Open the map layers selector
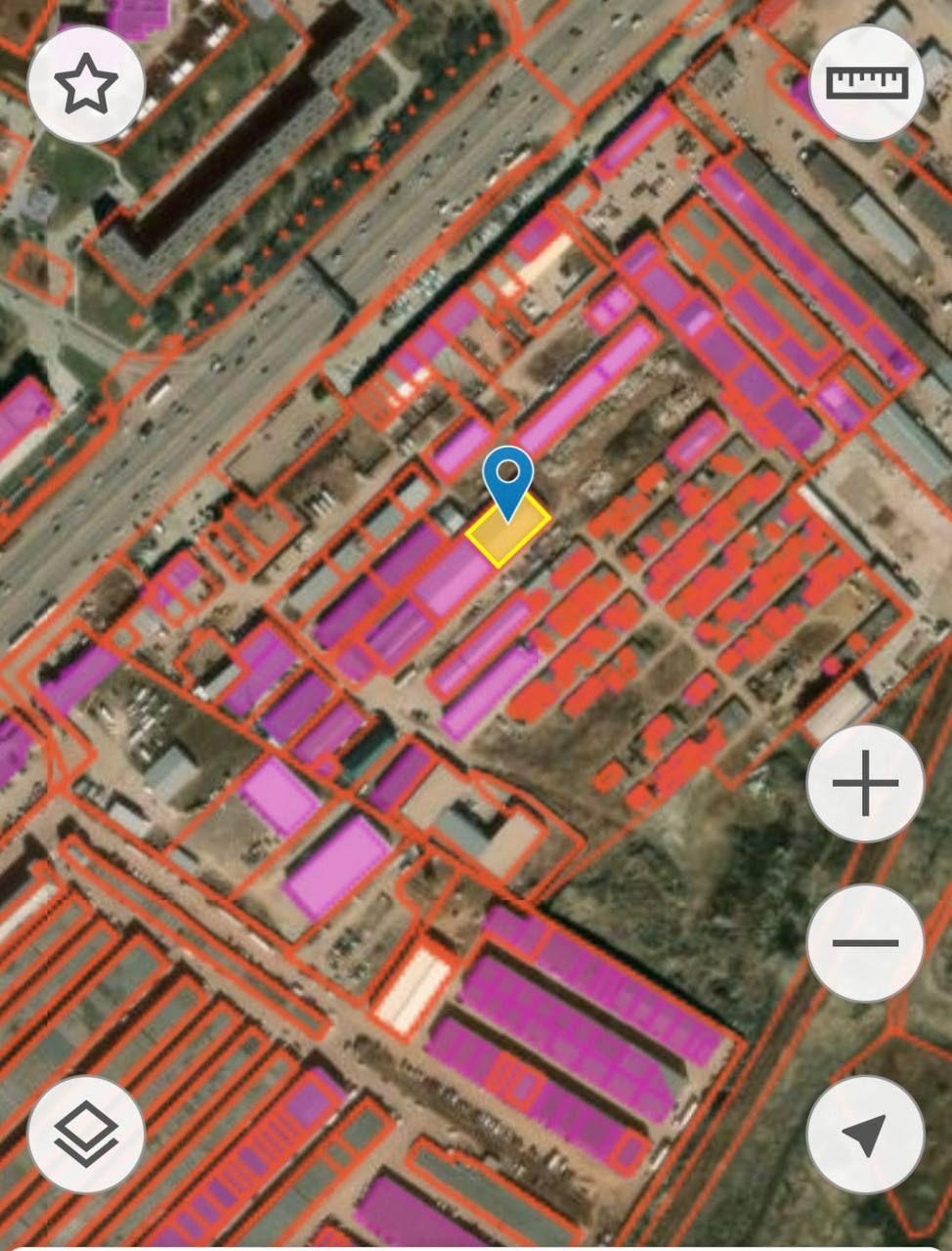Screen dimensions: 952x1251 [x=86, y=1135]
